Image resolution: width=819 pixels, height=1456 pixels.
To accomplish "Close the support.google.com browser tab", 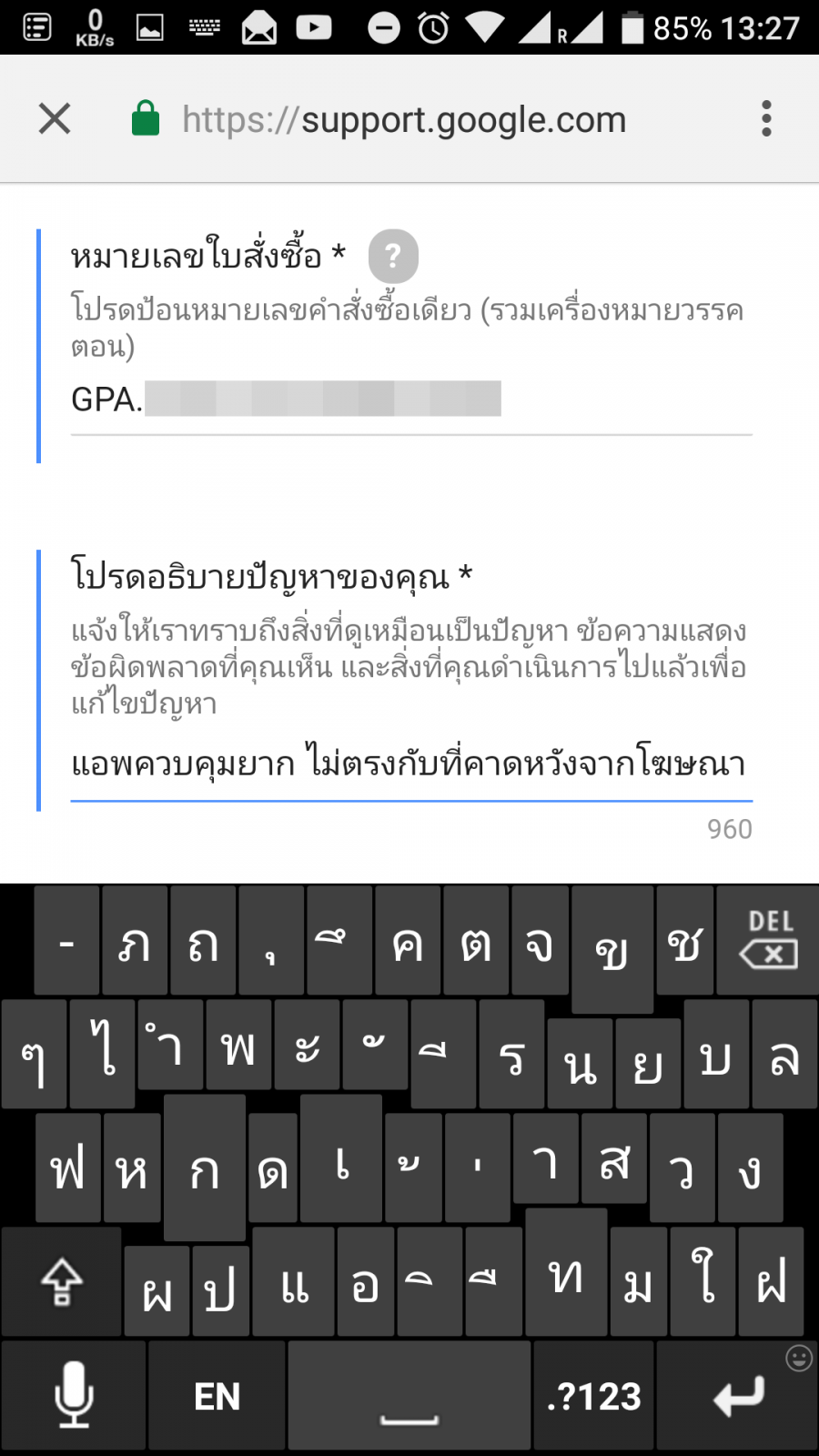I will pyautogui.click(x=55, y=118).
